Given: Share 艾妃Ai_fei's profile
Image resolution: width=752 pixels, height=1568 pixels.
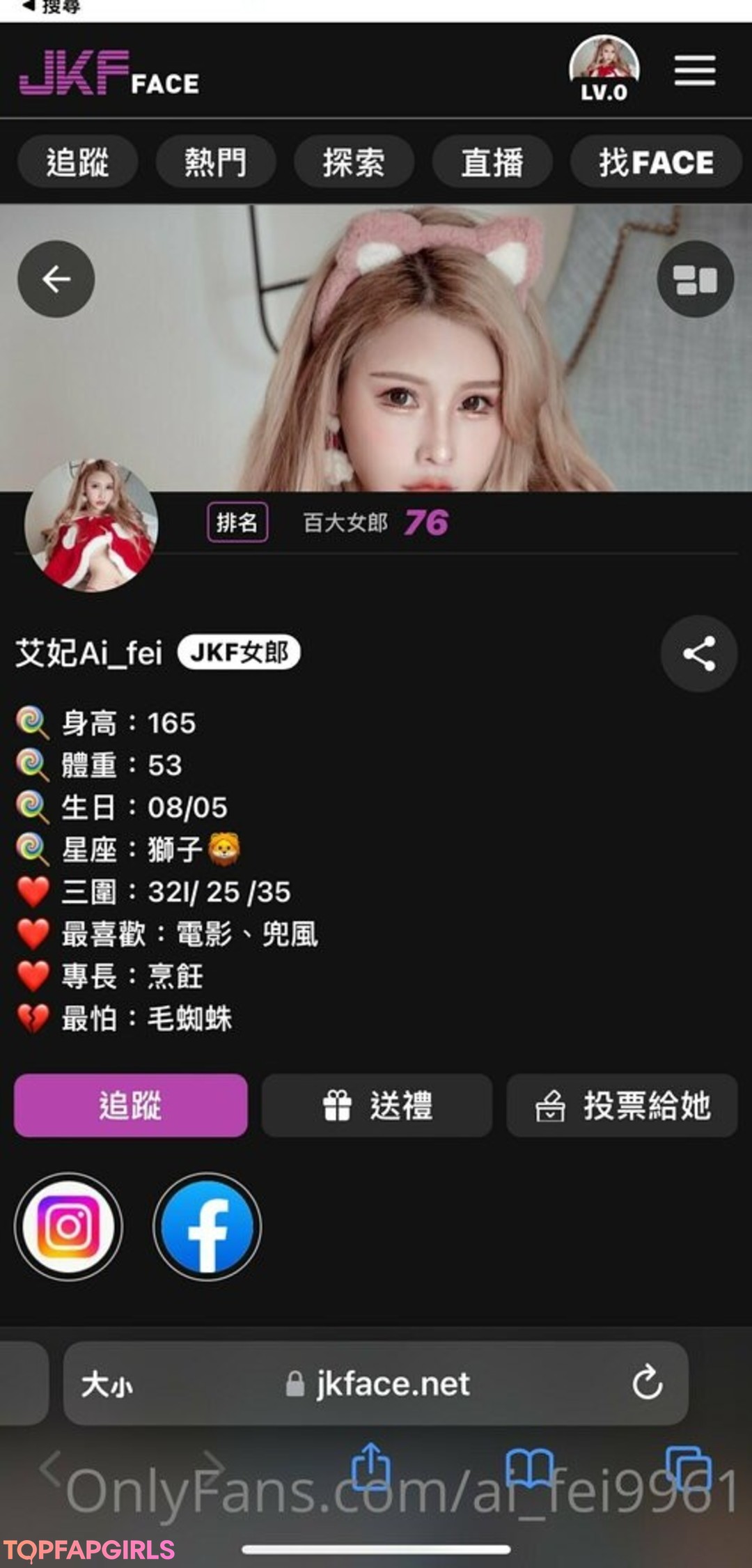Looking at the screenshot, I should [x=698, y=653].
